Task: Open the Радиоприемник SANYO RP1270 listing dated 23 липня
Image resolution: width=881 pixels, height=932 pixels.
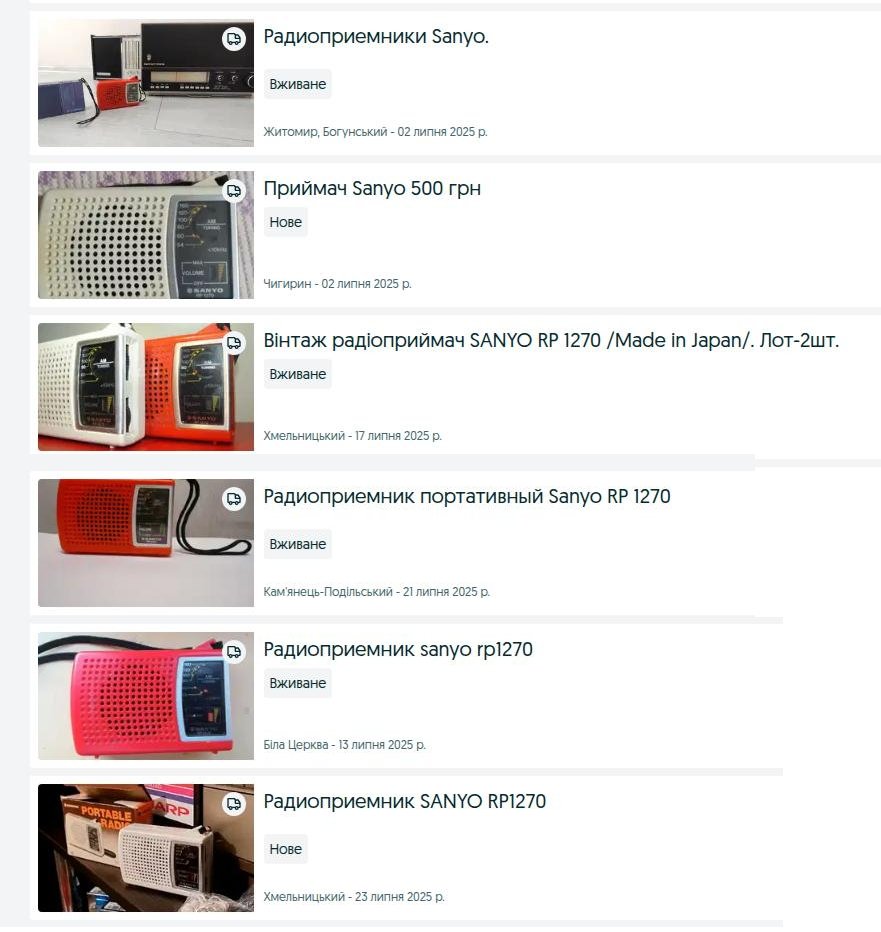Action: [x=404, y=802]
